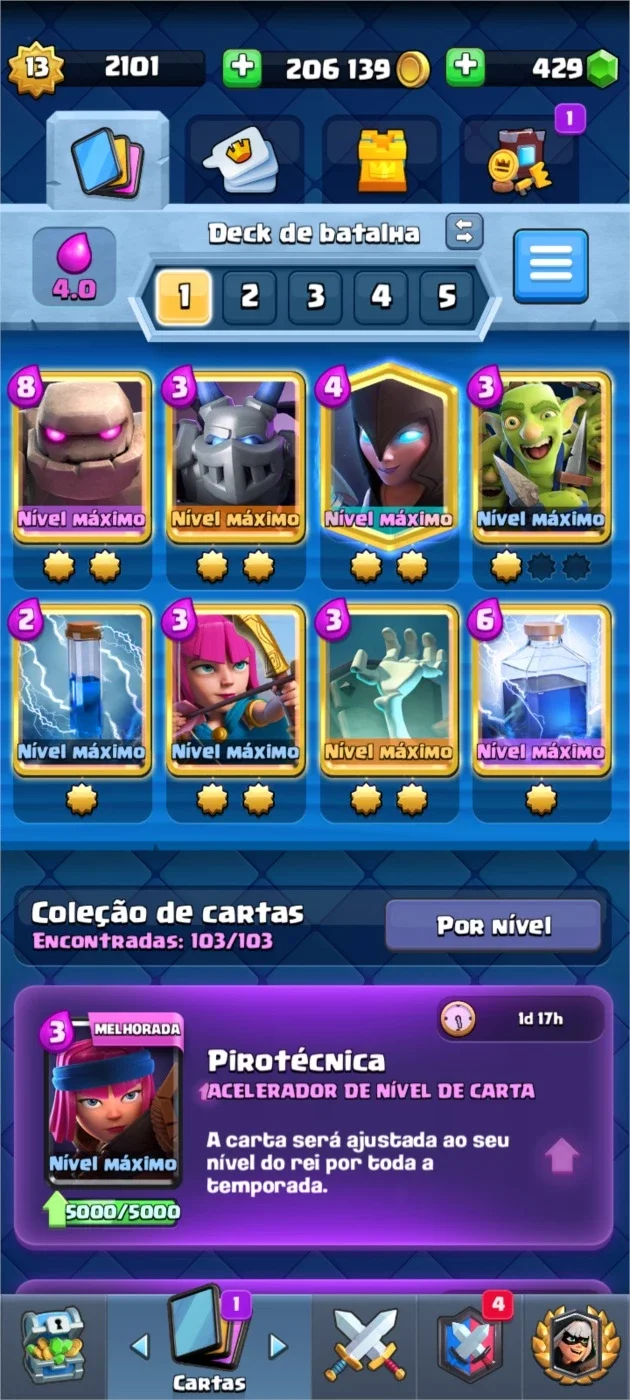Switch to the tower troops tab
Screen dimensions: 630x1400
382,160
